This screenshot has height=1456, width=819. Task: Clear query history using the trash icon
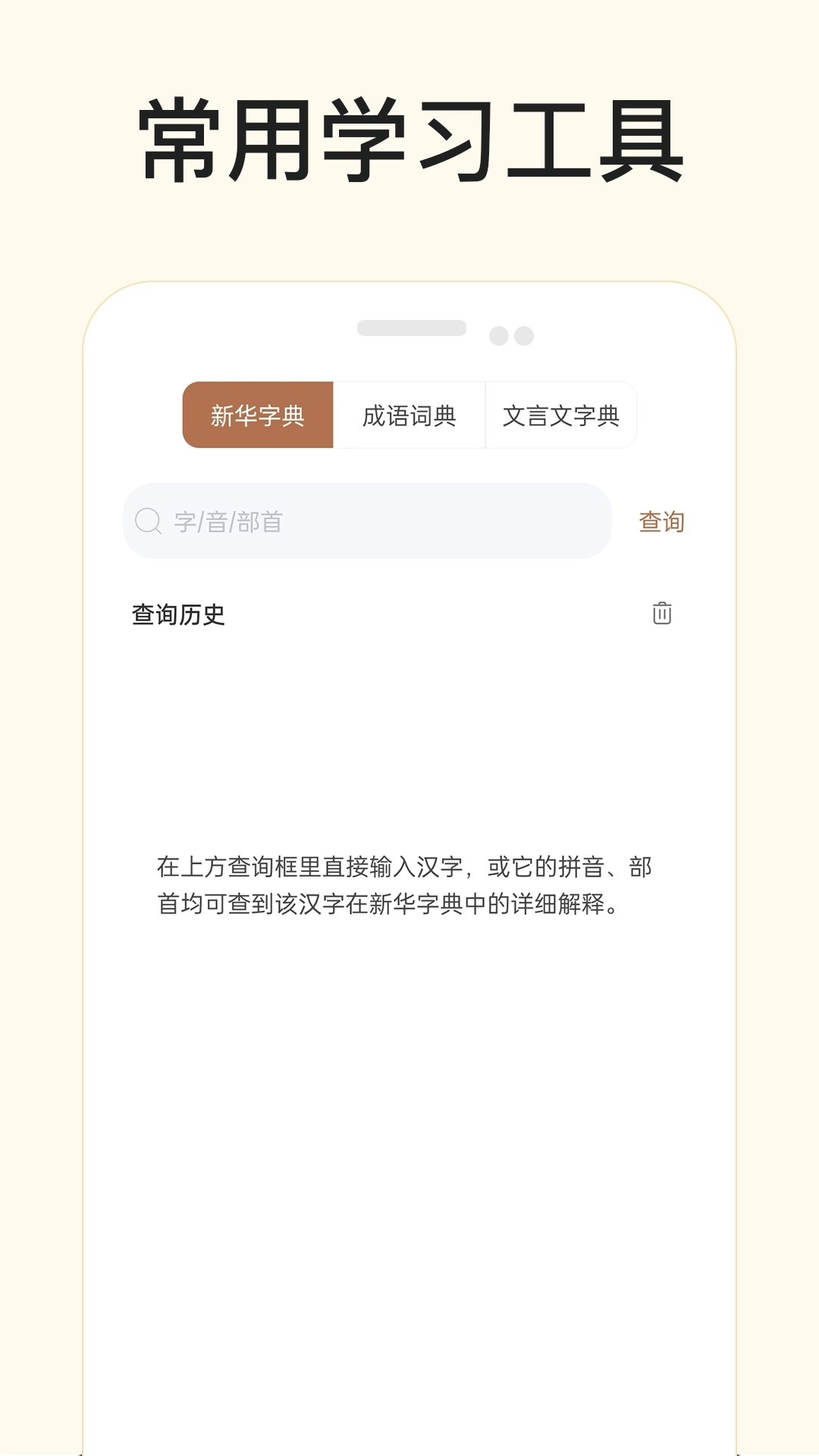661,614
